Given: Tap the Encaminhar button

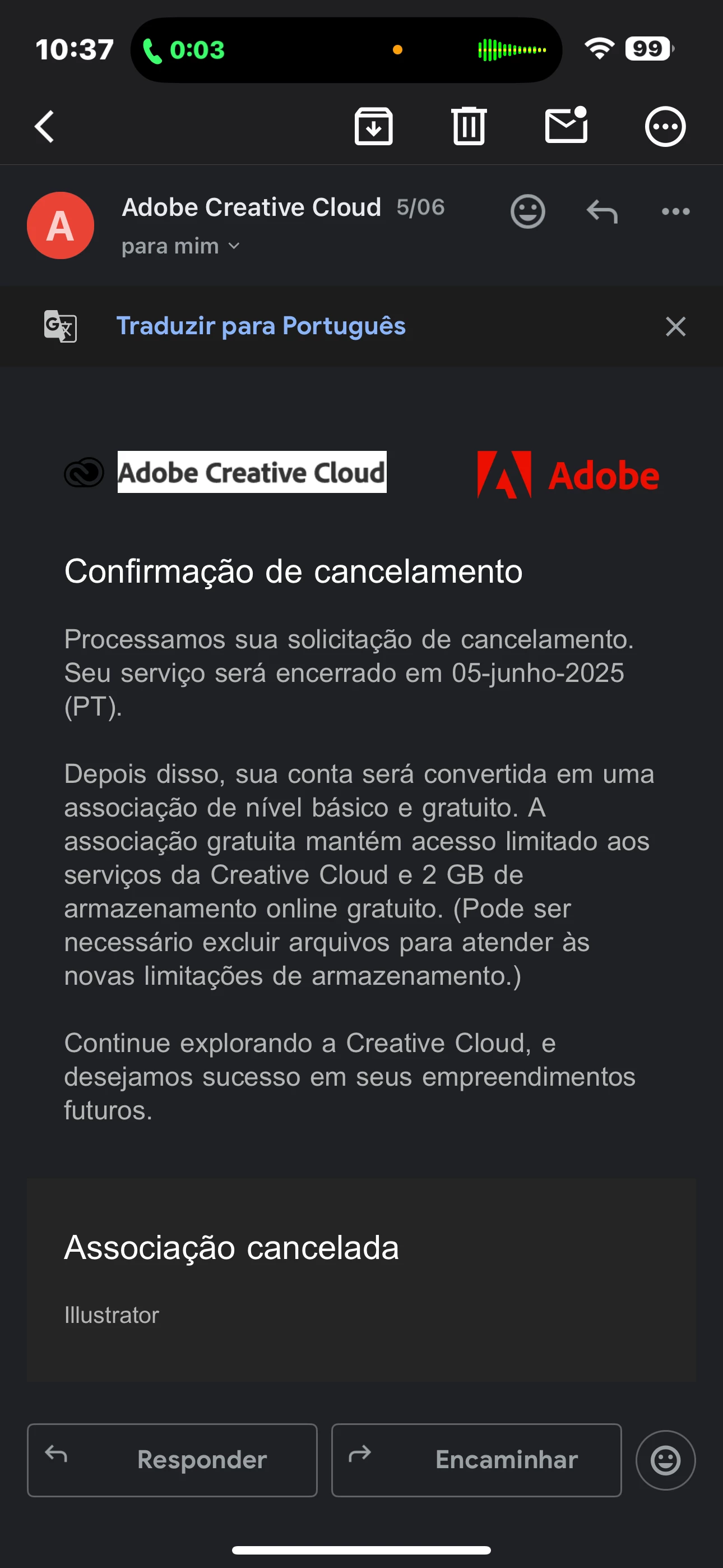Looking at the screenshot, I should pyautogui.click(x=476, y=1460).
